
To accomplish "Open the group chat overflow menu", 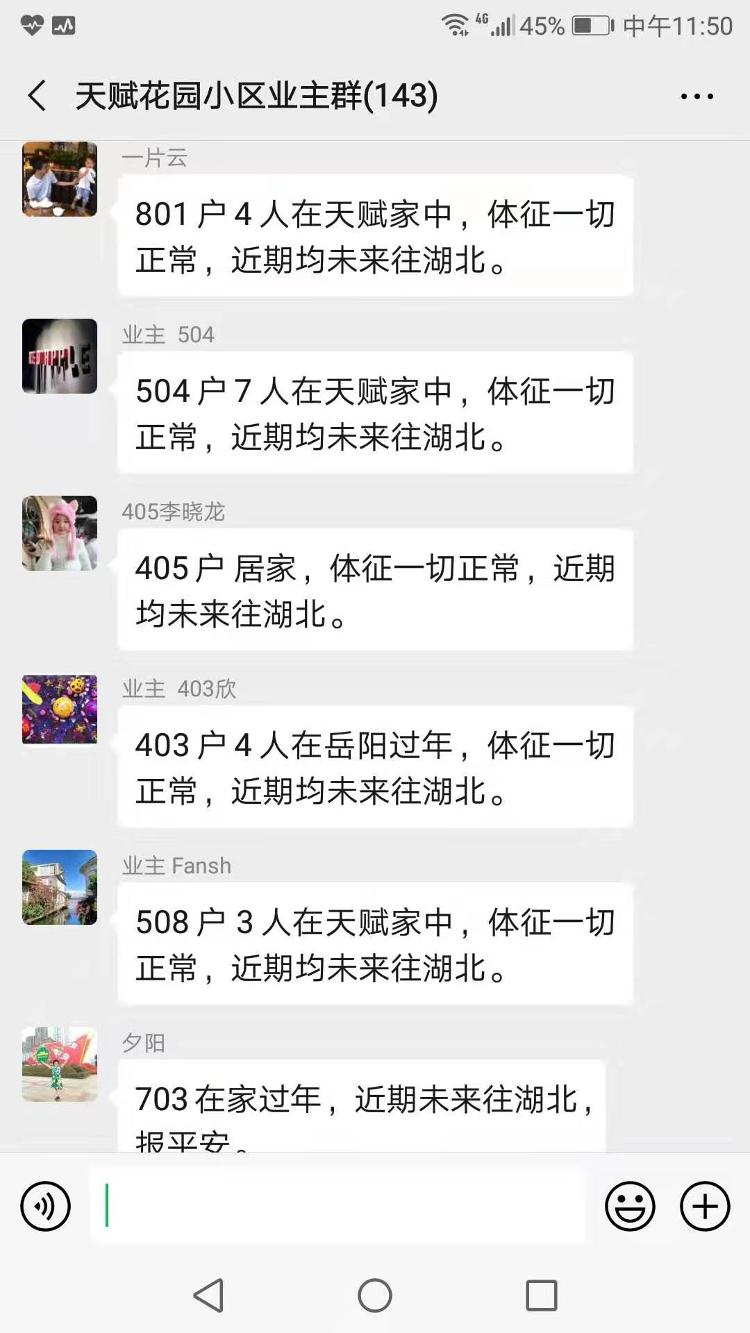I will 697,96.
